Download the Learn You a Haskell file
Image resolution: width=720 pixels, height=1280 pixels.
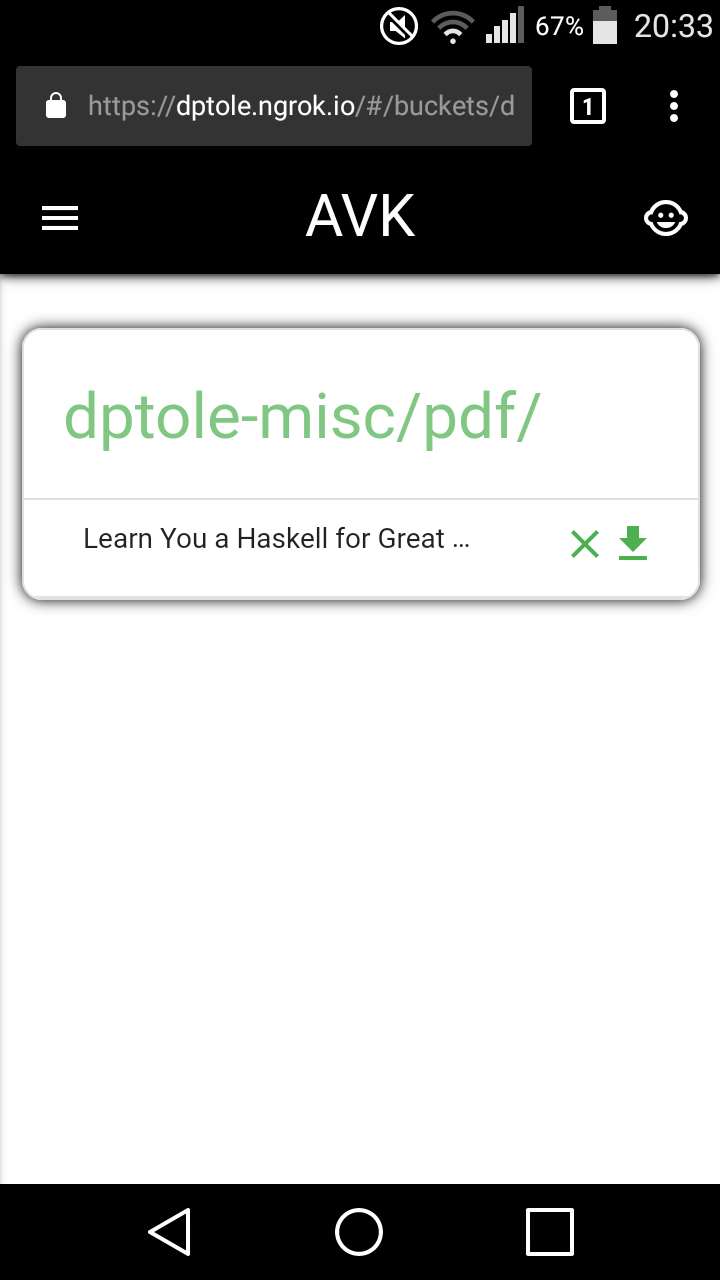click(633, 543)
